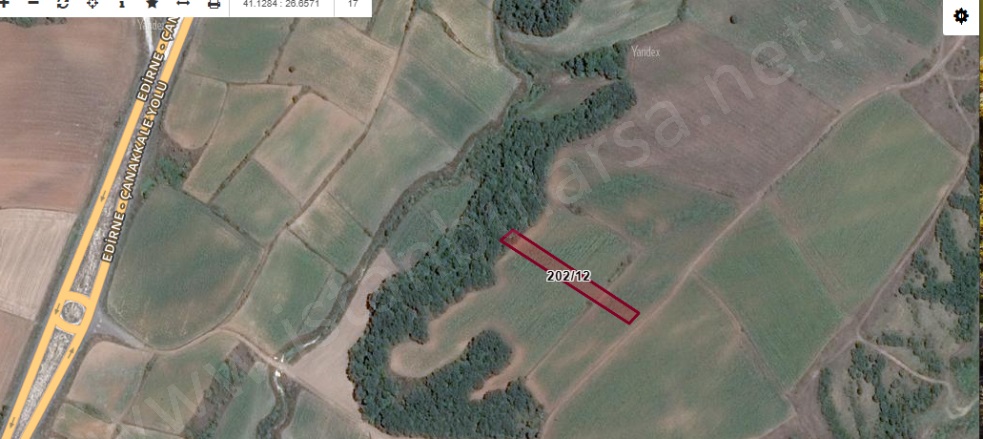Refresh the map view
Image resolution: width=983 pixels, height=439 pixels.
(63, 4)
